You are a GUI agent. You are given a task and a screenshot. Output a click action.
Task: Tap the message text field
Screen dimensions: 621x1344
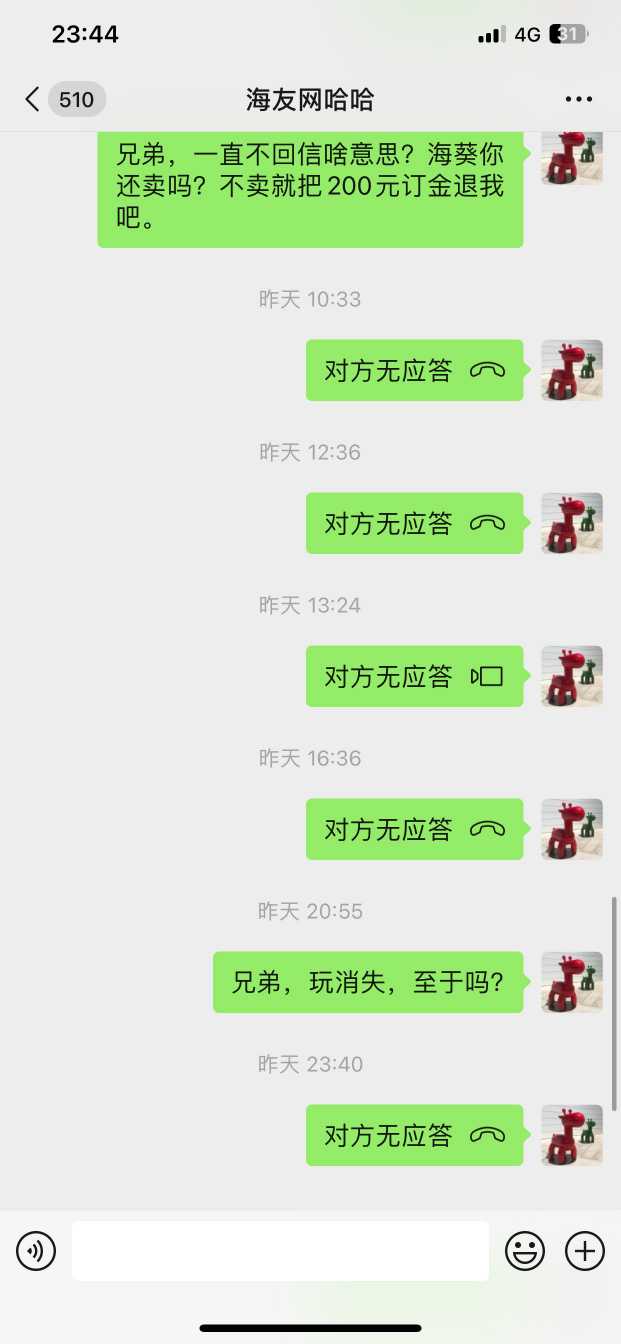[x=280, y=1250]
